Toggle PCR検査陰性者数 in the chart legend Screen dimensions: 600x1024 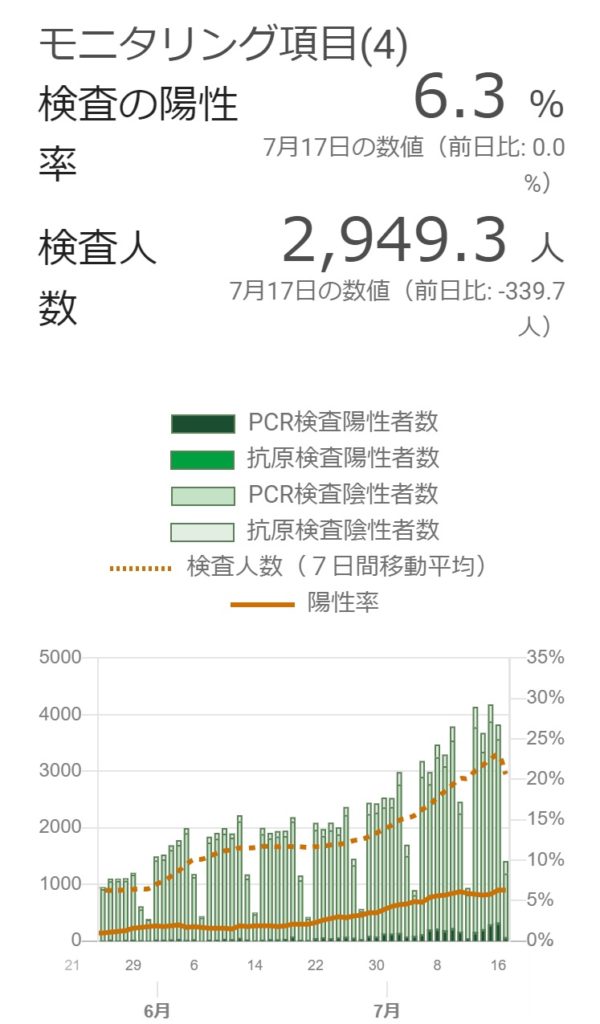tap(305, 494)
